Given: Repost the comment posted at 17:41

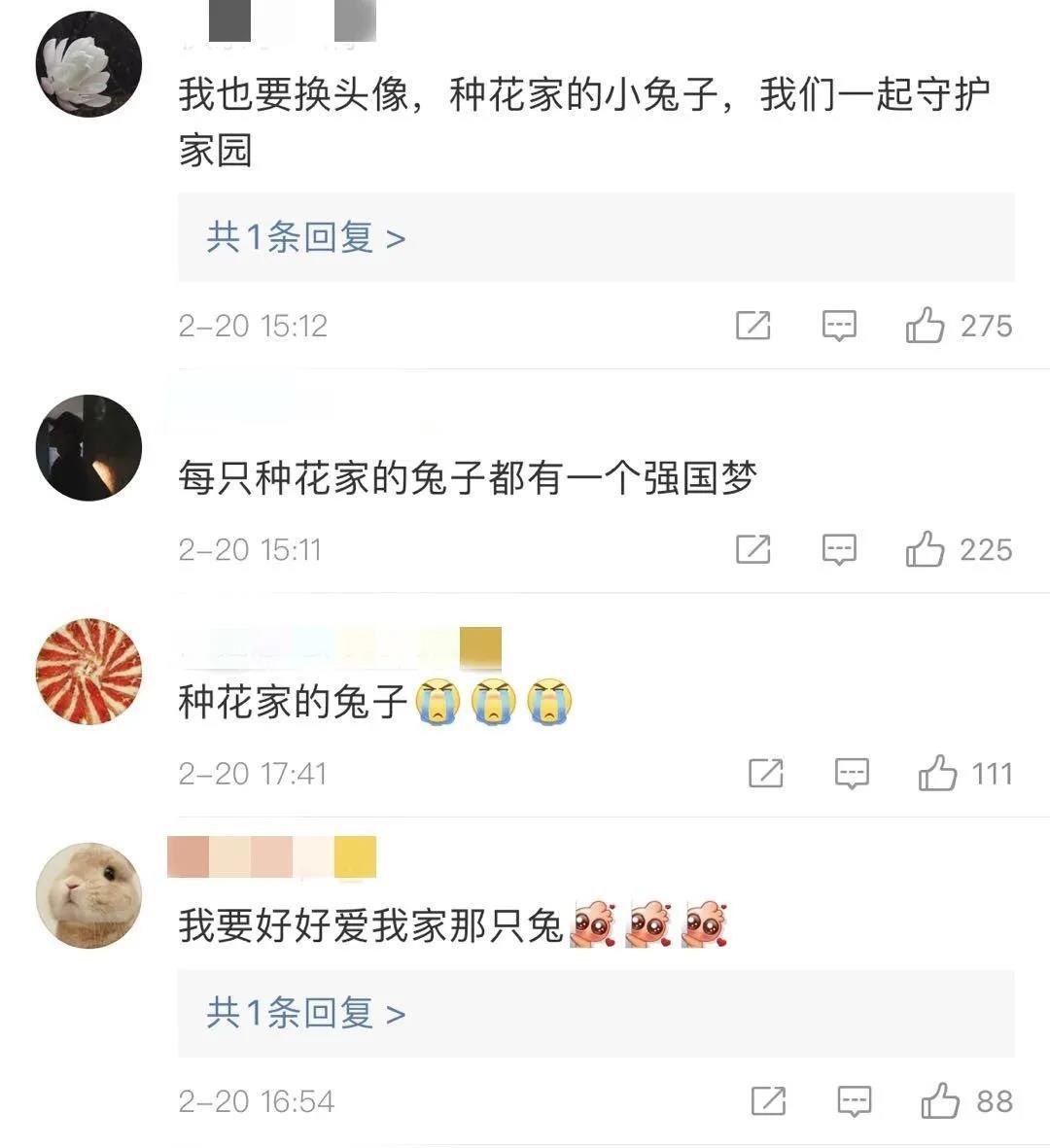Looking at the screenshot, I should point(766,774).
